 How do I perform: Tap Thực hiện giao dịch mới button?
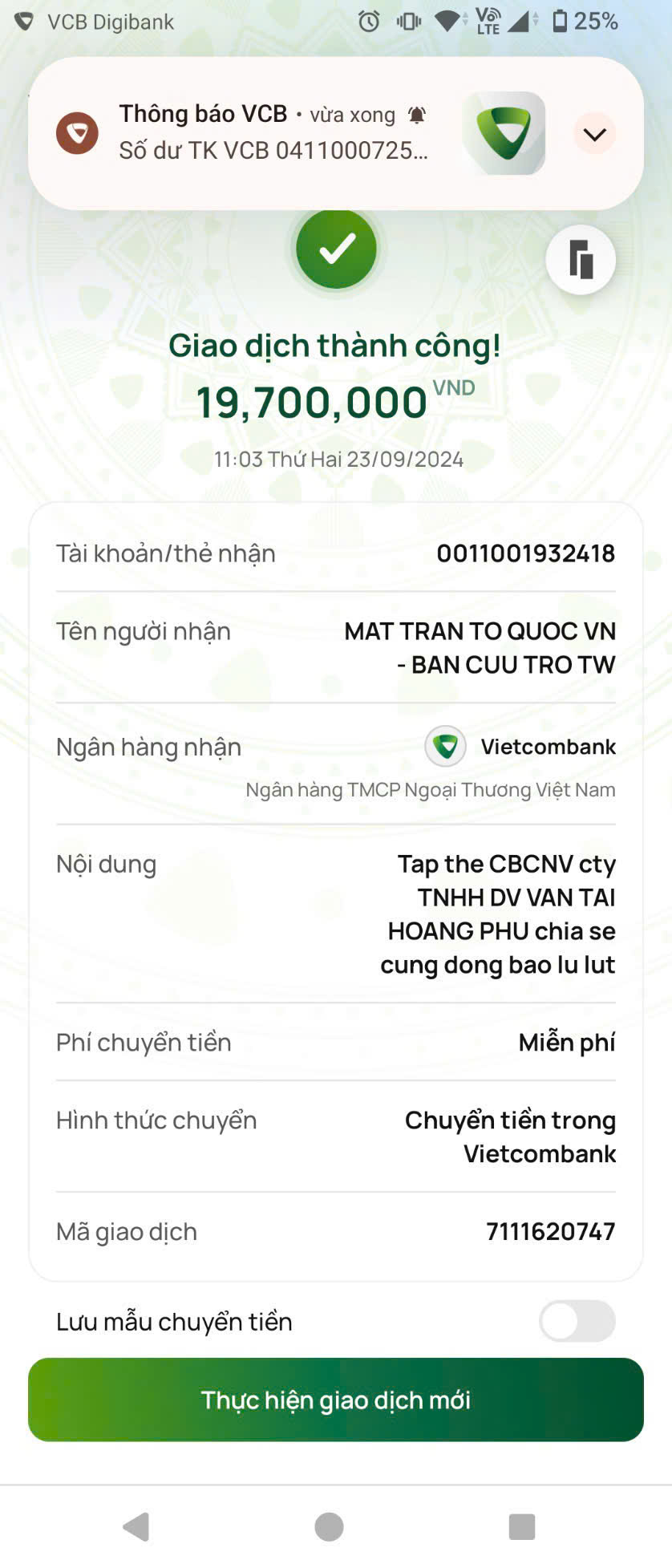336,1400
